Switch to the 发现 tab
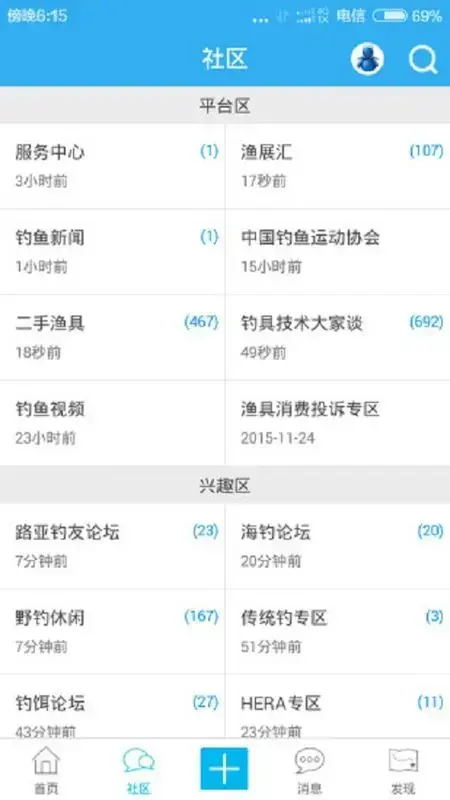 (403, 769)
